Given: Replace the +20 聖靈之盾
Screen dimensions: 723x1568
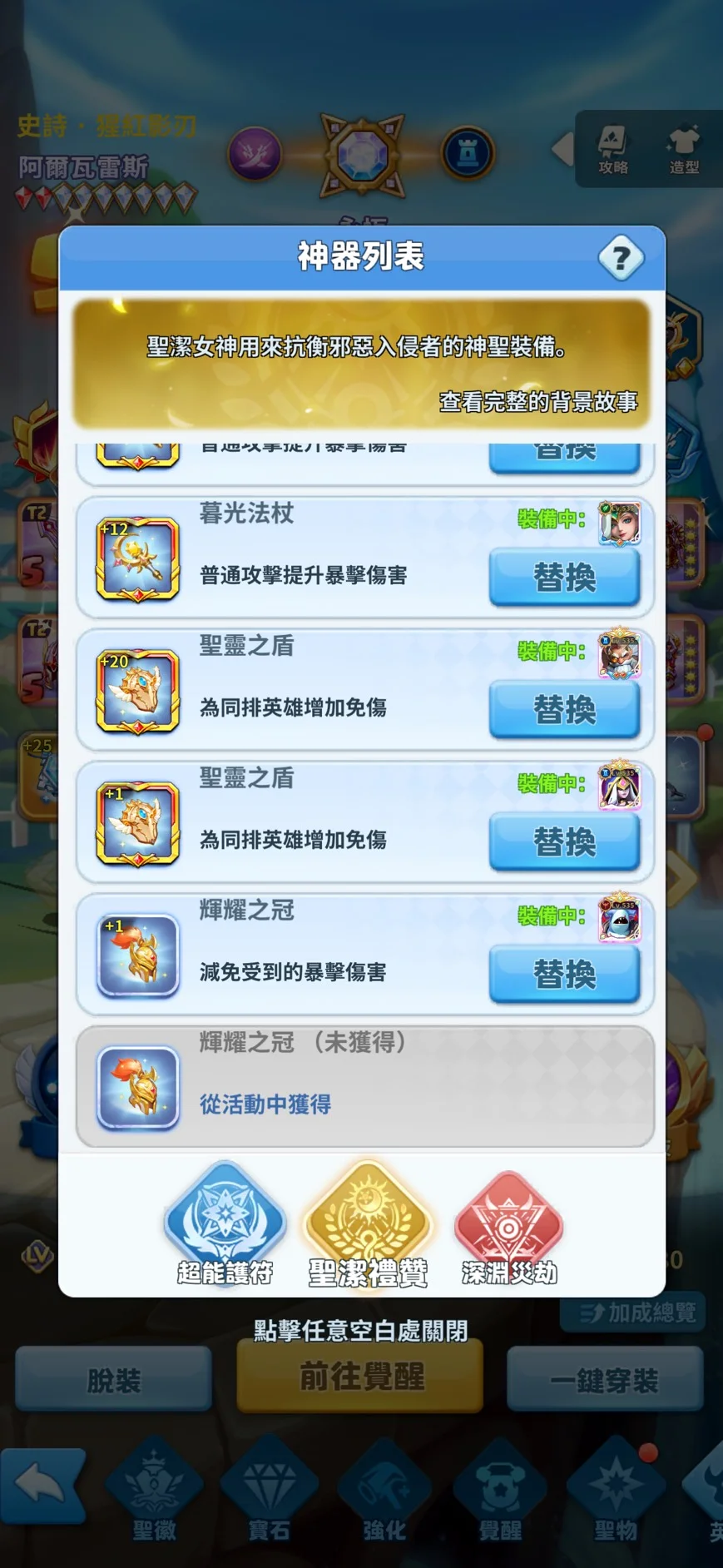Looking at the screenshot, I should (564, 709).
